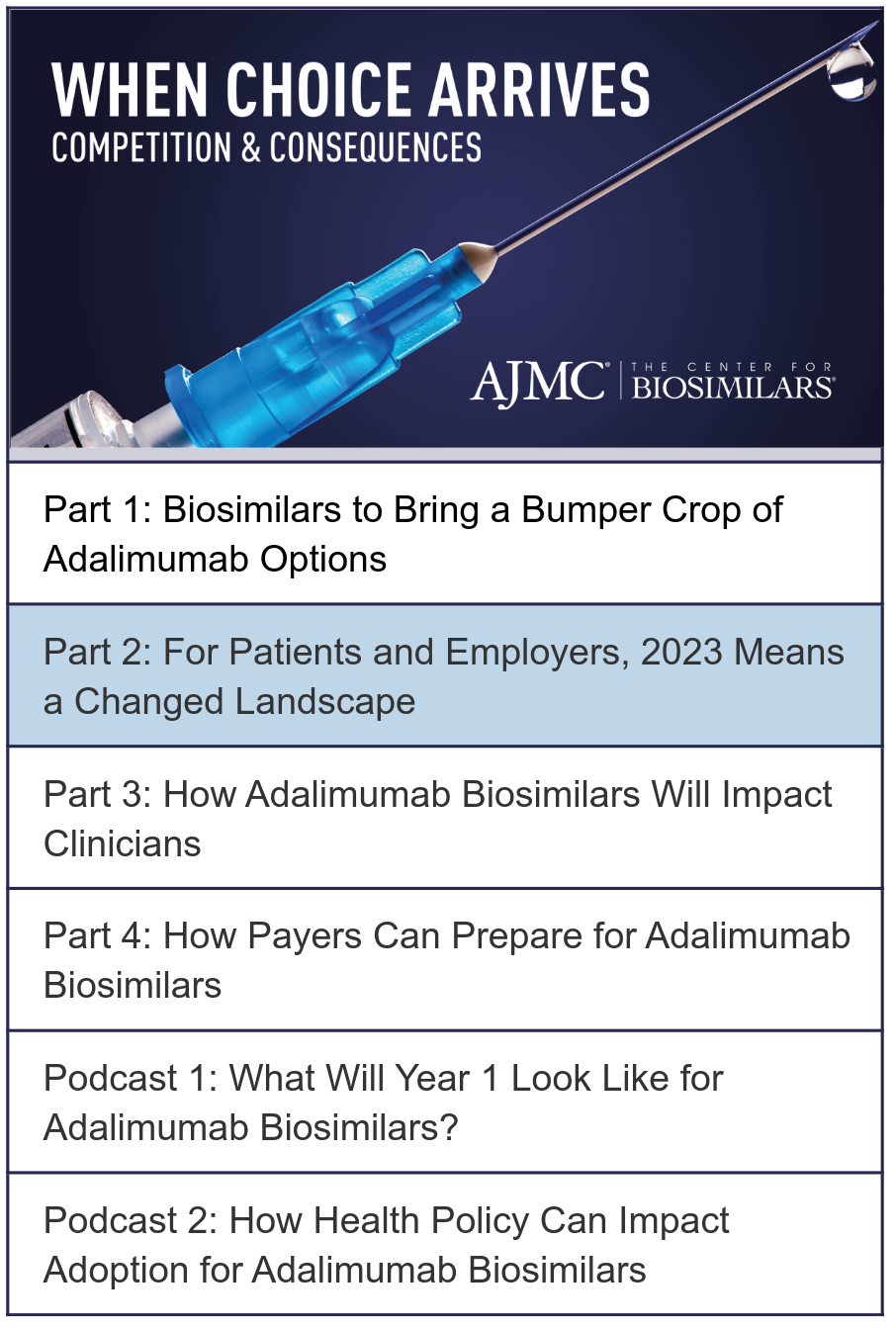
Task: Open Podcast 2 on health policy impact
Action: point(387,1245)
